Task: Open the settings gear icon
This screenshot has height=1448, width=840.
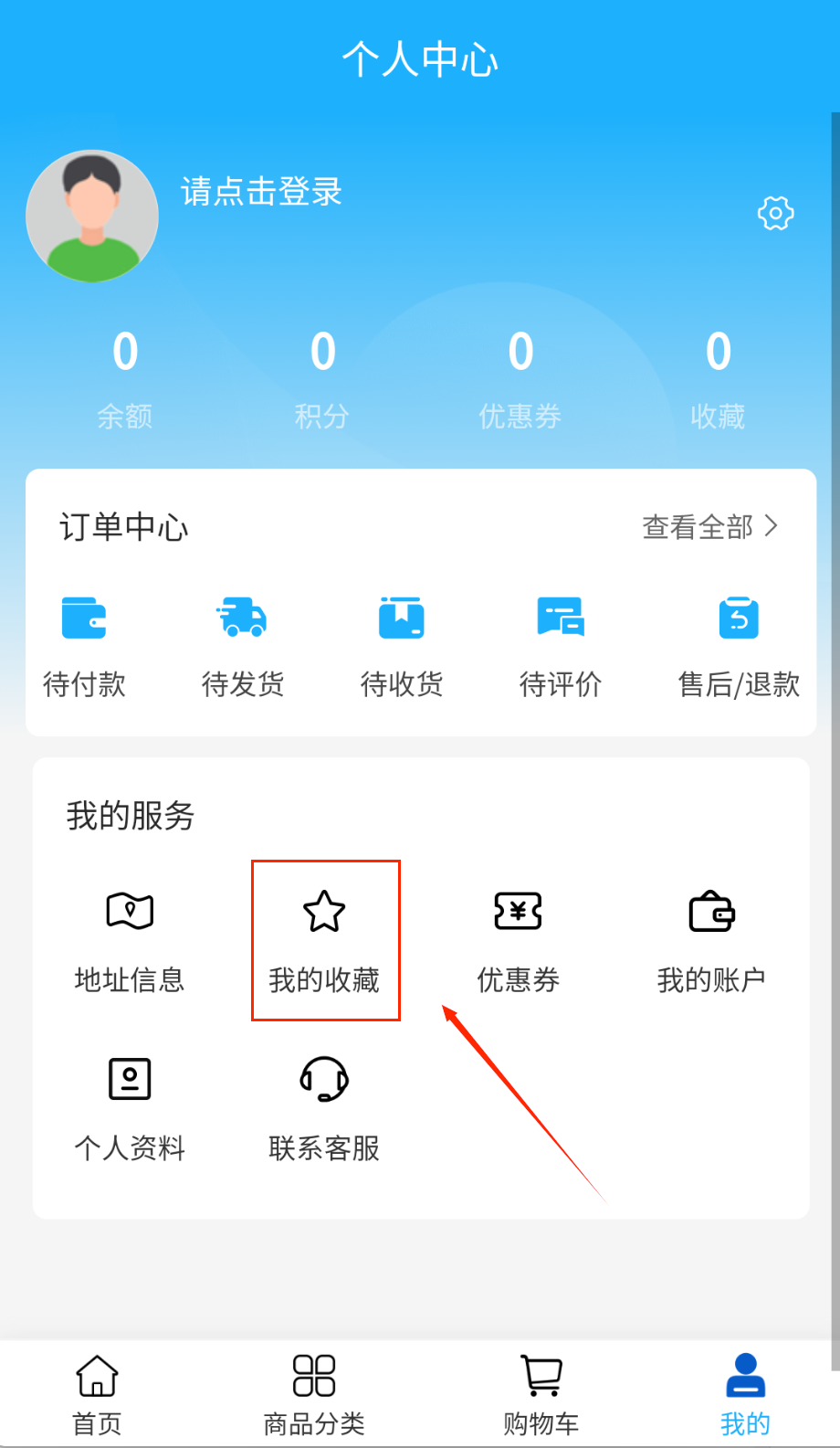Action: tap(775, 213)
